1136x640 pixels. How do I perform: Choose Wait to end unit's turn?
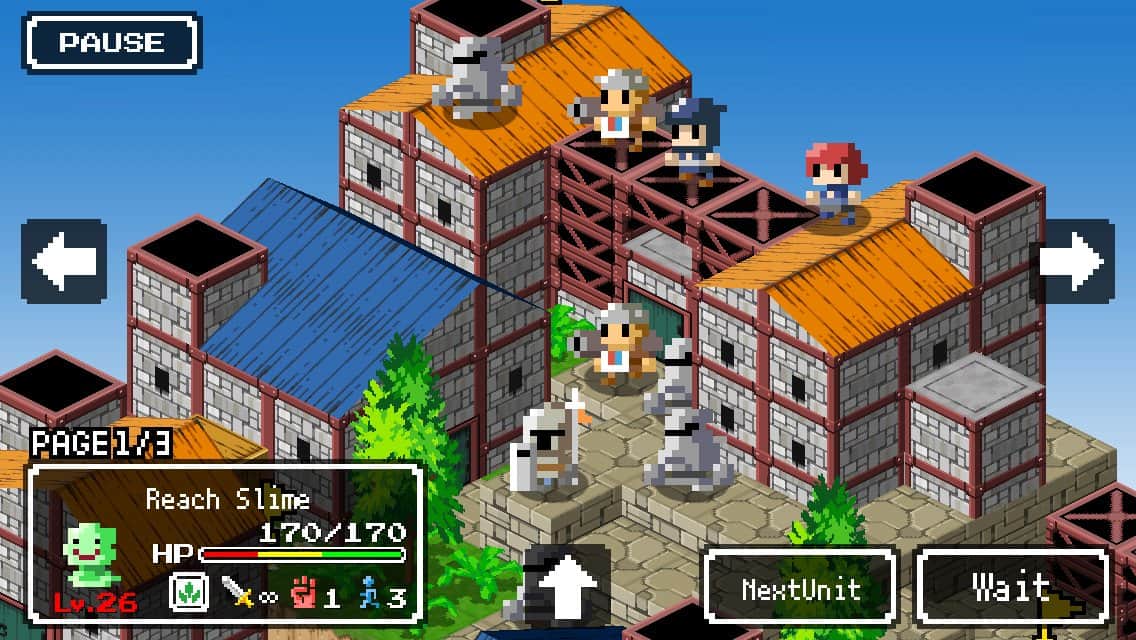tap(1012, 588)
